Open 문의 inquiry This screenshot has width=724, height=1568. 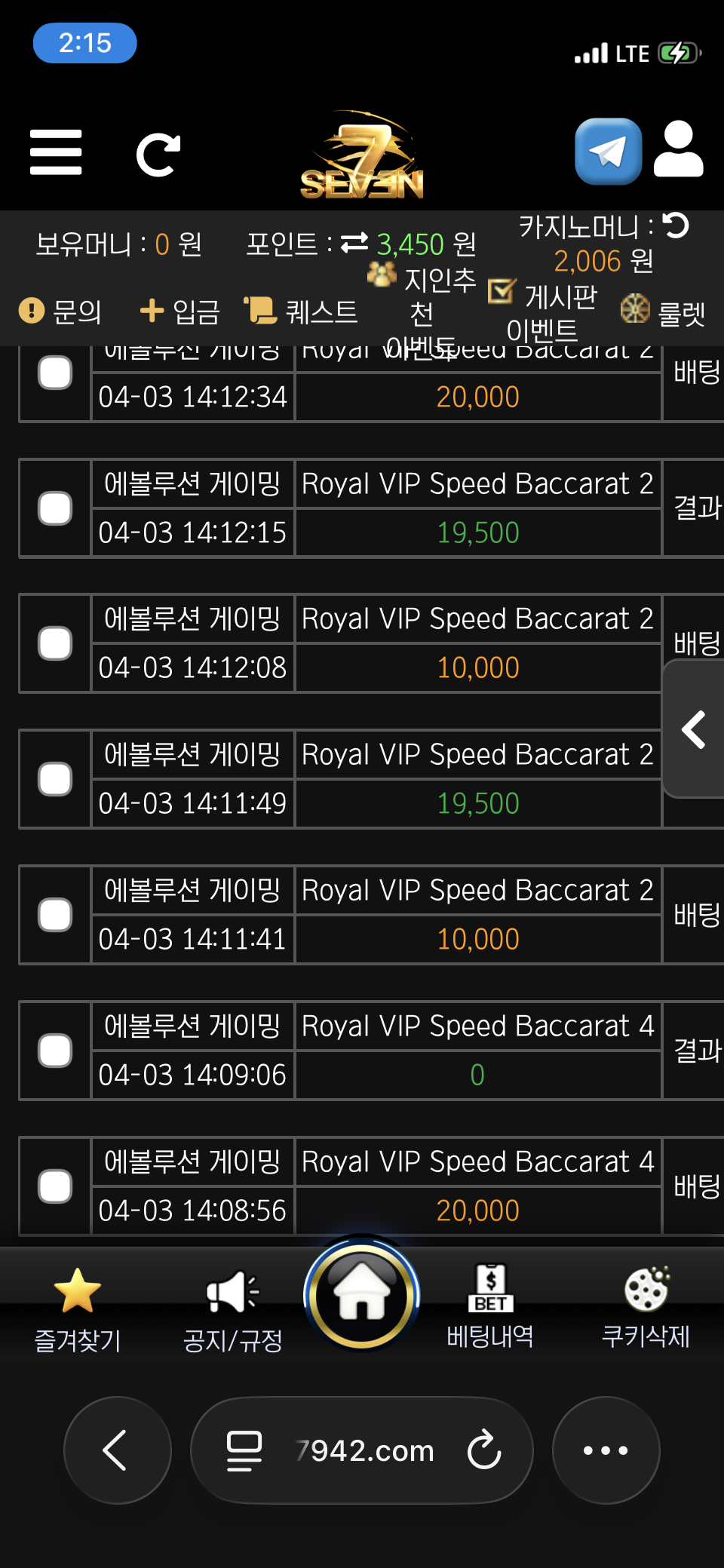[60, 311]
